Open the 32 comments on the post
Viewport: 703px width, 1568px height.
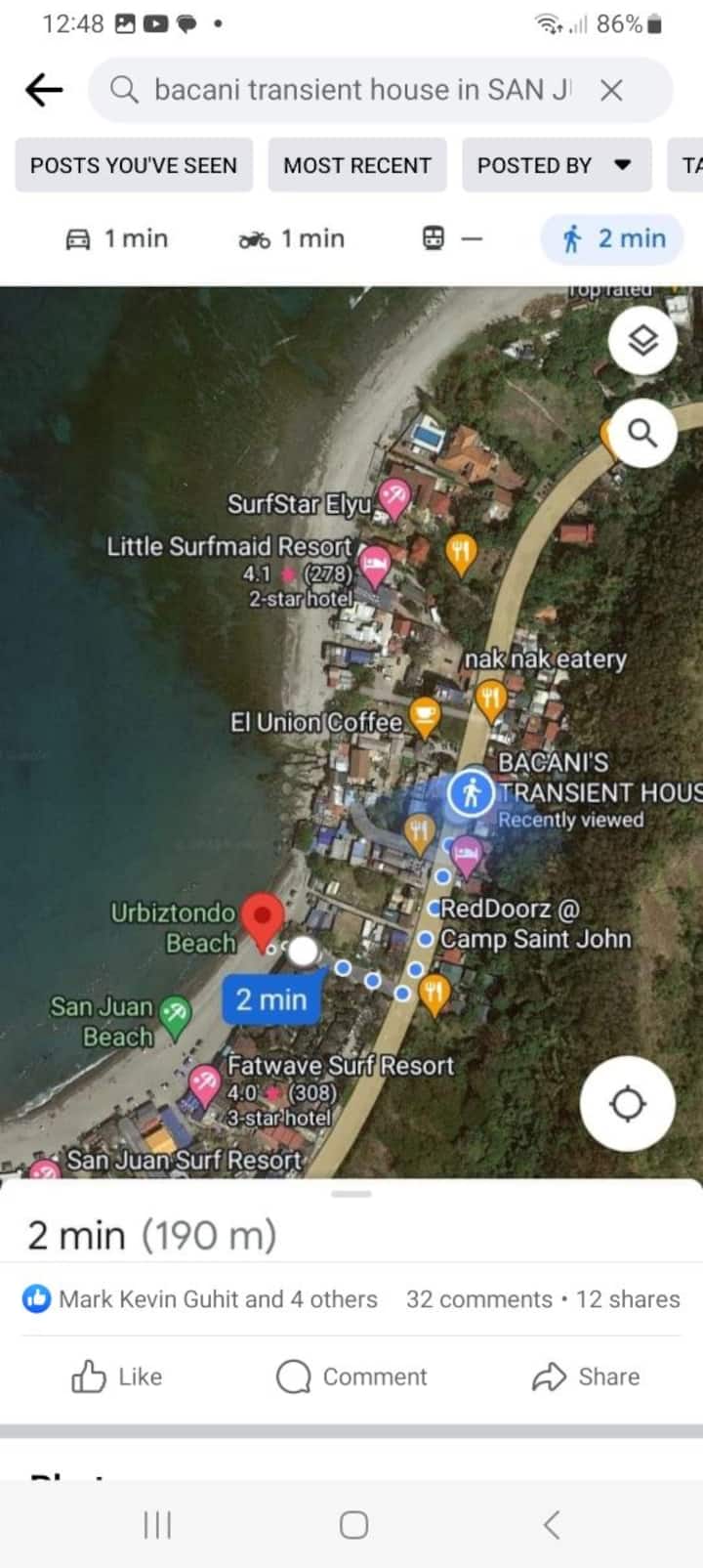(x=478, y=1299)
